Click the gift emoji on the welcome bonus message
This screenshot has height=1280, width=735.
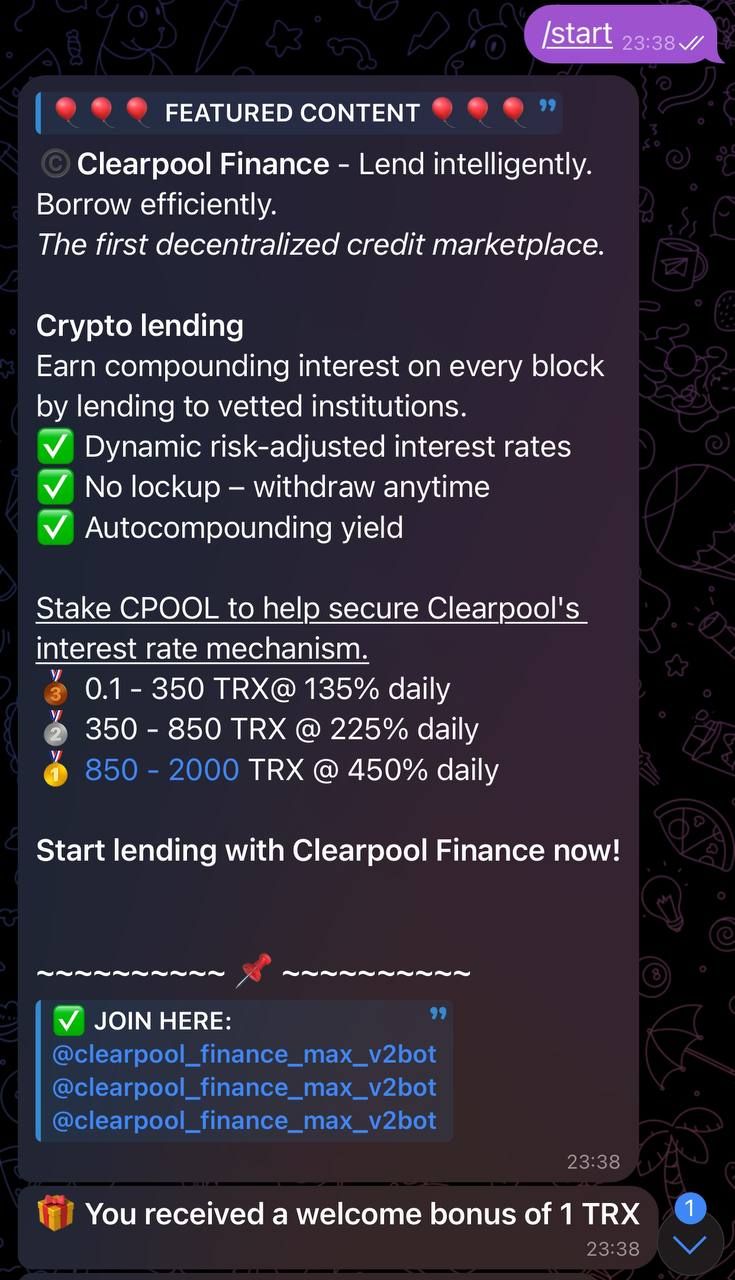click(55, 1213)
